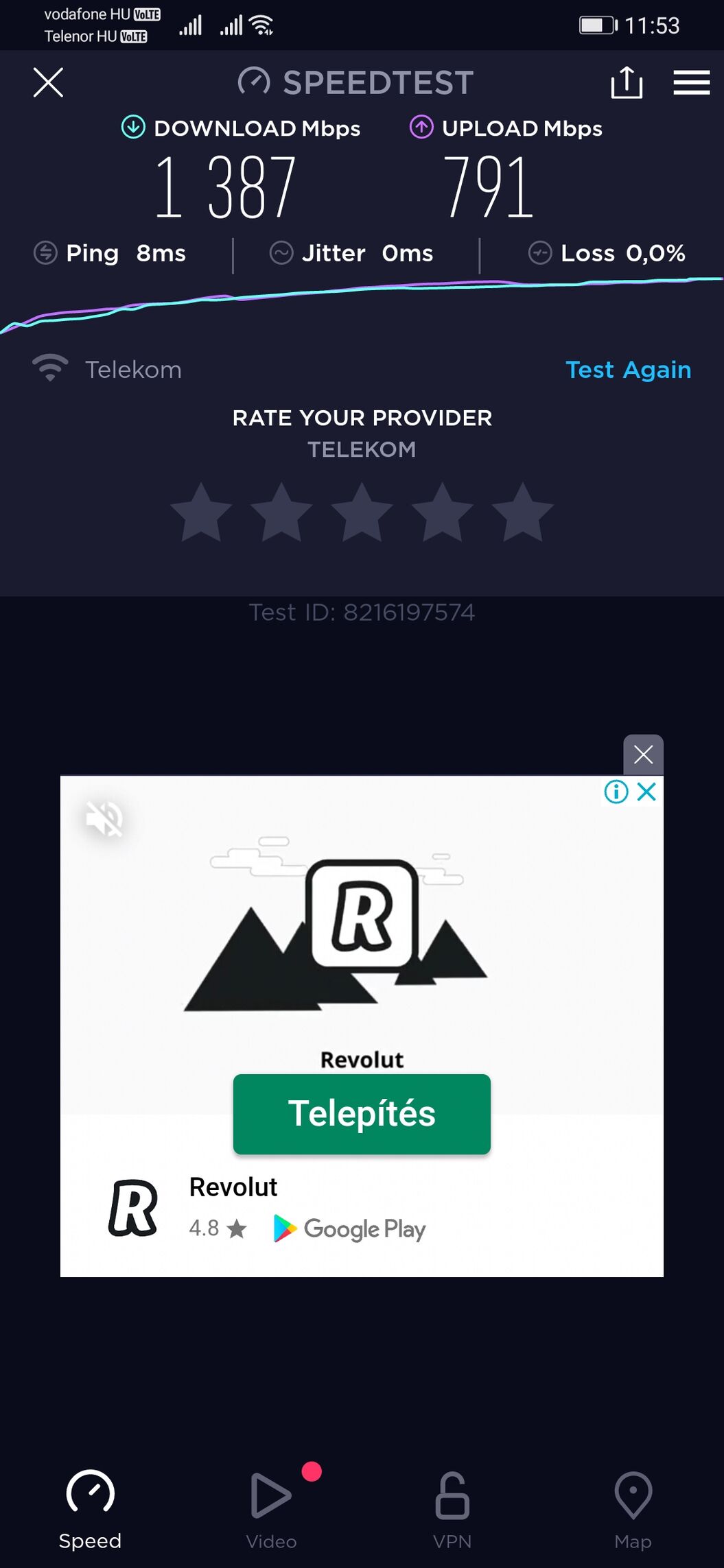Open the ad info icon
Viewport: 724px width, 1568px height.
tap(616, 792)
